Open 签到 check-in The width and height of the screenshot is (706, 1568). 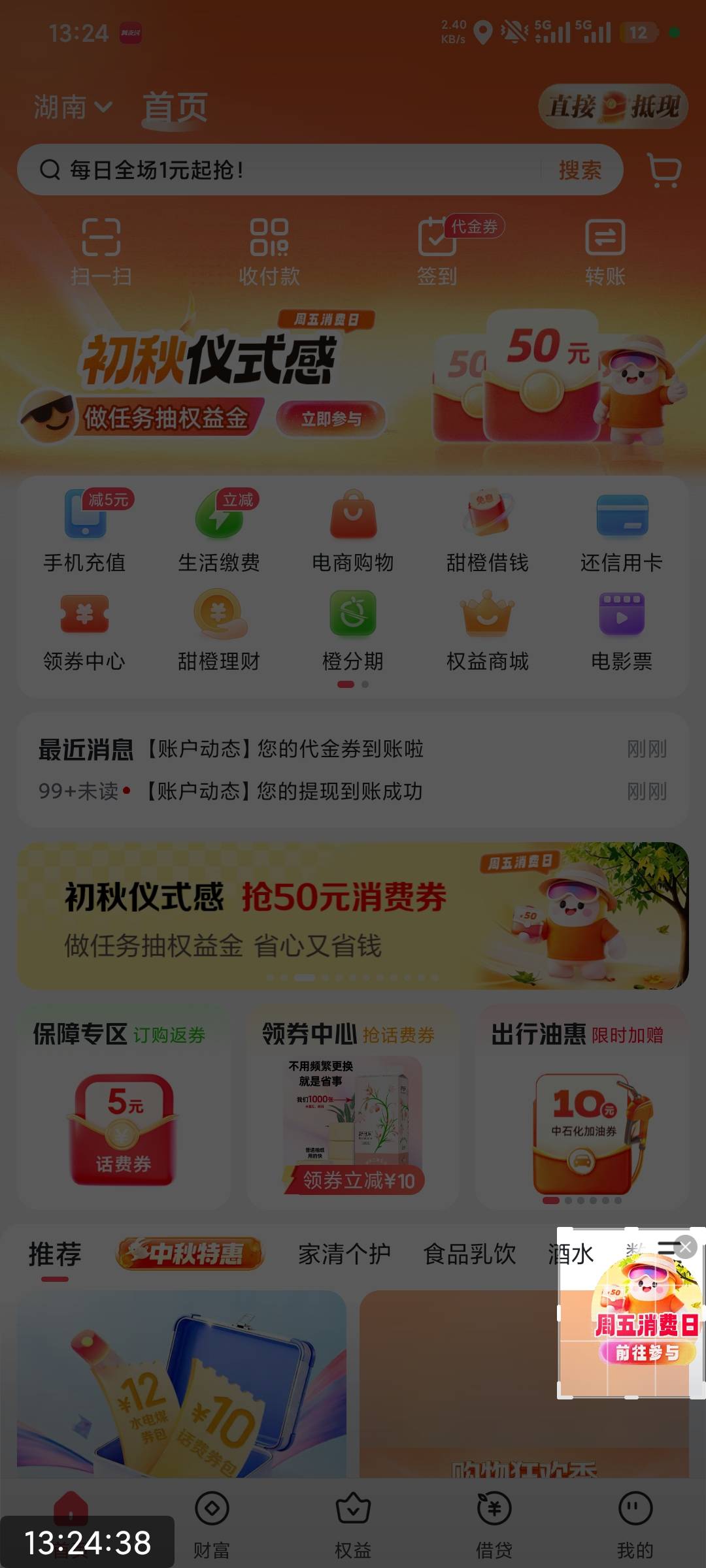[437, 252]
